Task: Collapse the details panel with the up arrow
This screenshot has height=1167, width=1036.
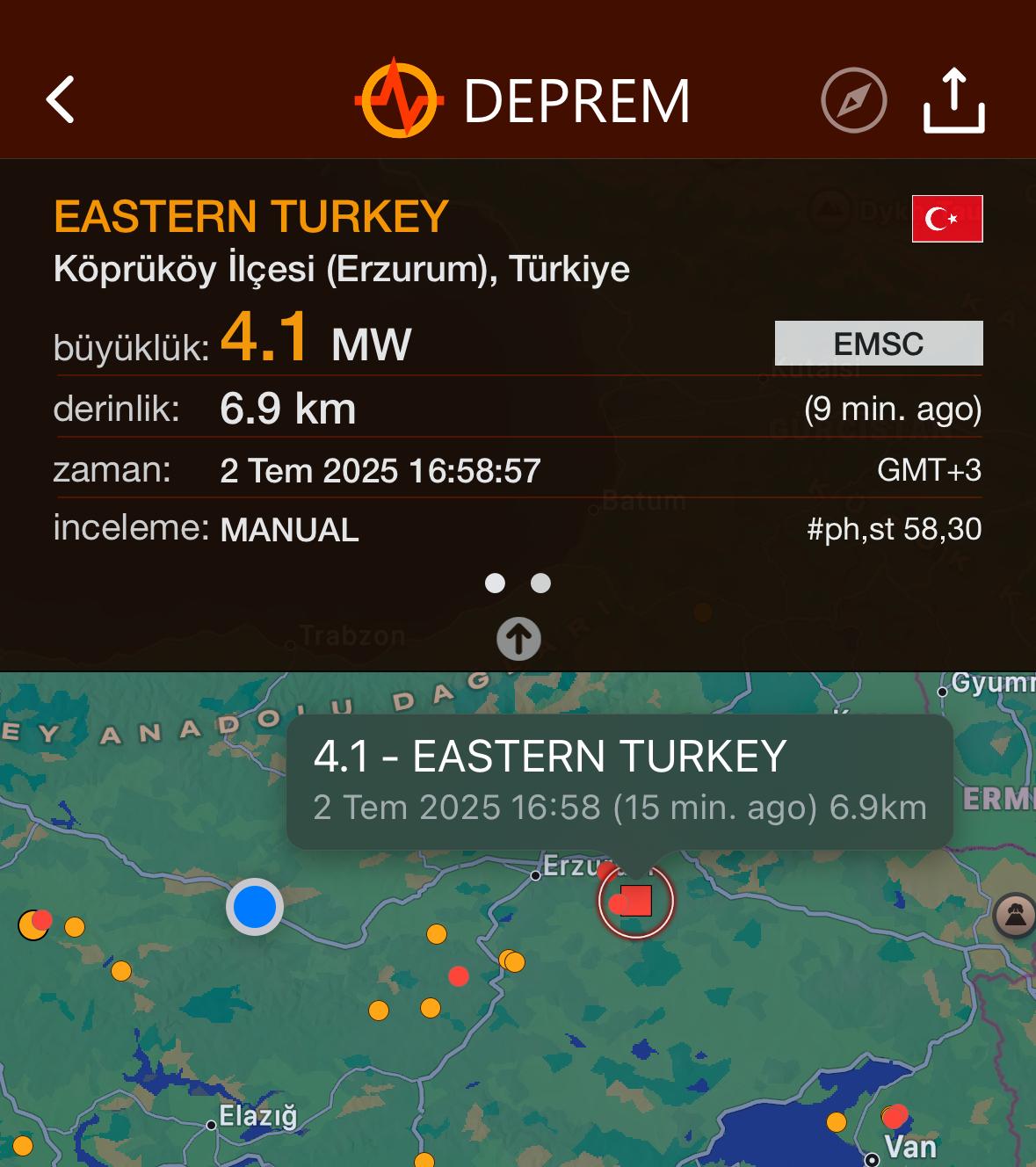Action: pyautogui.click(x=518, y=639)
